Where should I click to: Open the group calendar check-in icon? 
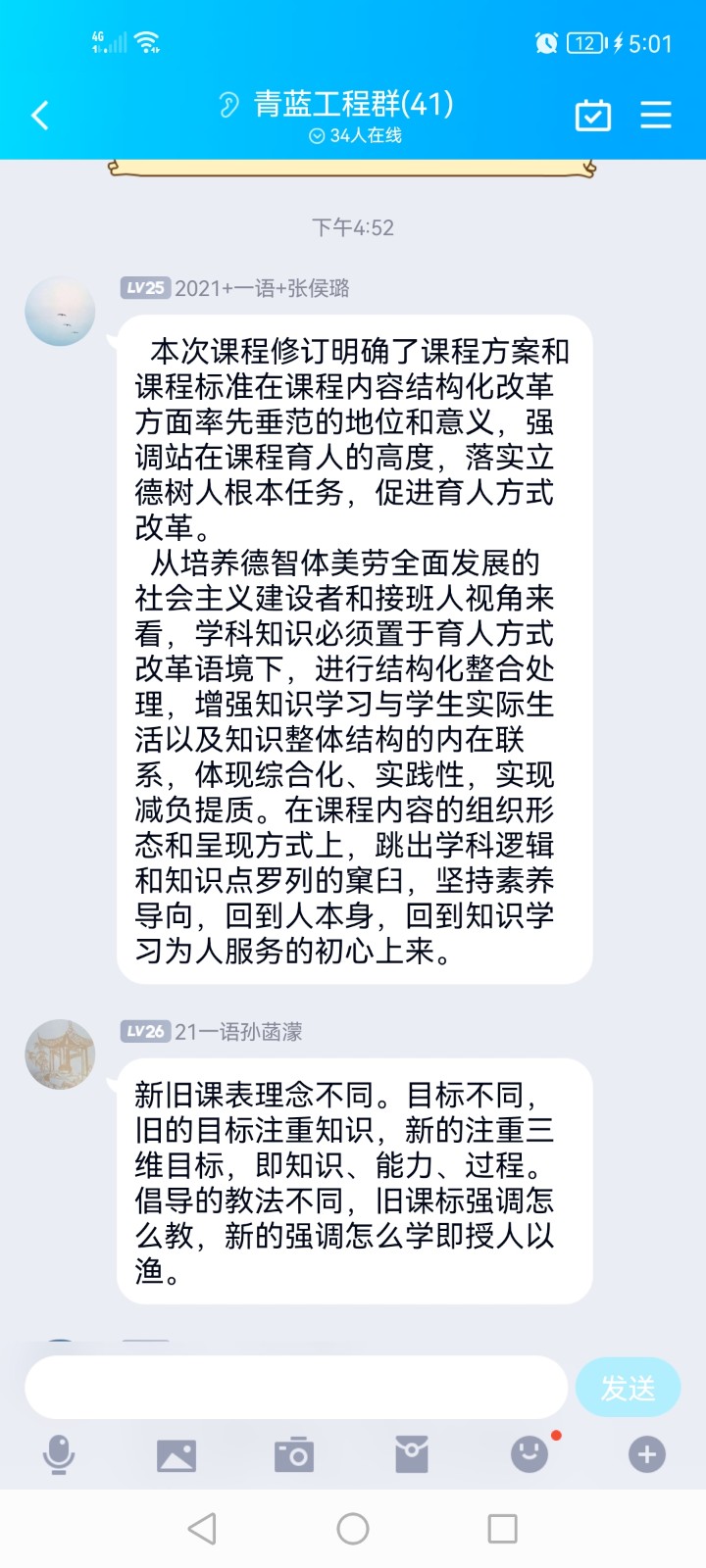coord(592,116)
